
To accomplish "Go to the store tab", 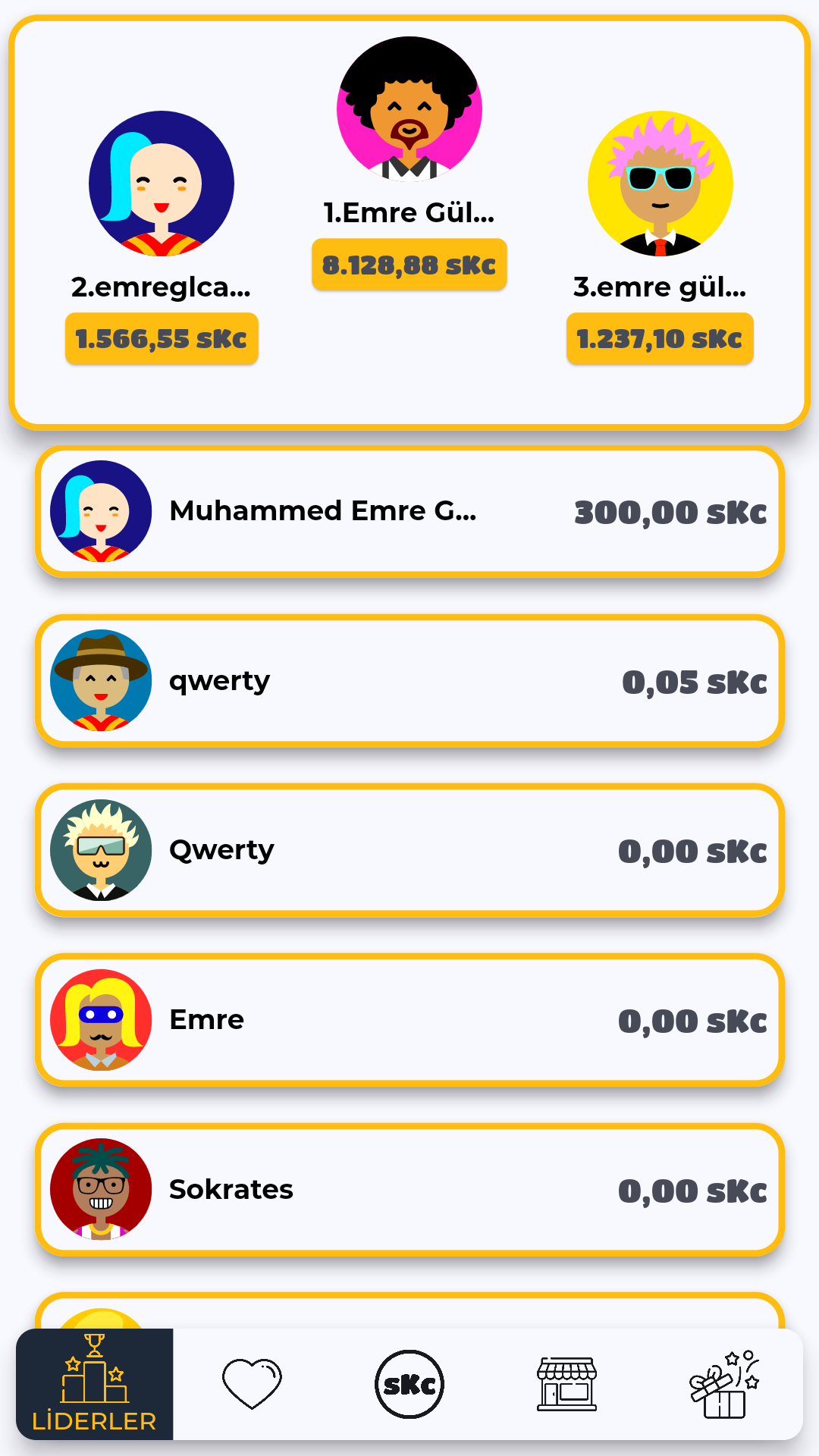I will pos(566,1385).
